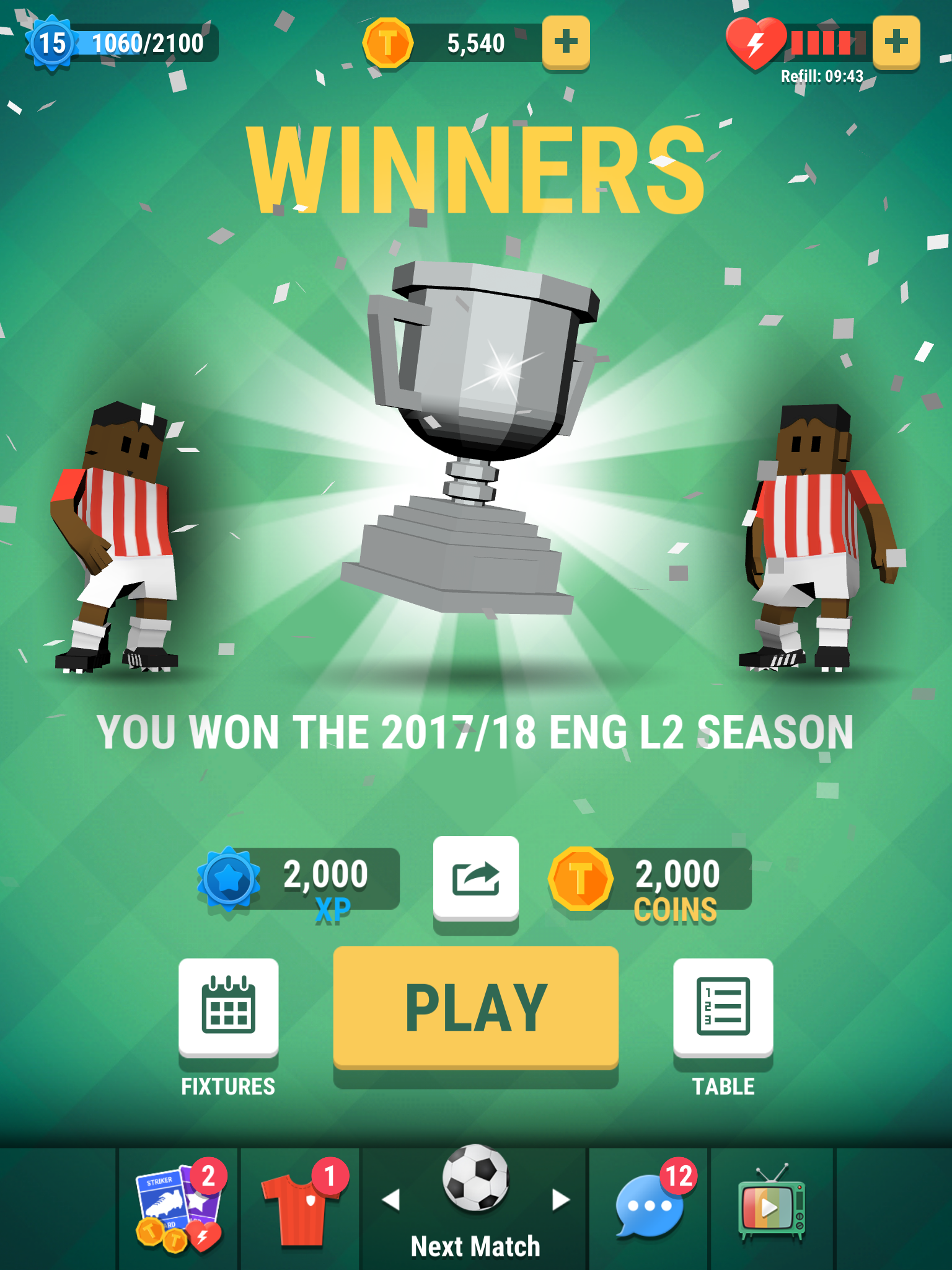The height and width of the screenshot is (1270, 952).
Task: View the league Table
Action: pyautogui.click(x=723, y=1007)
